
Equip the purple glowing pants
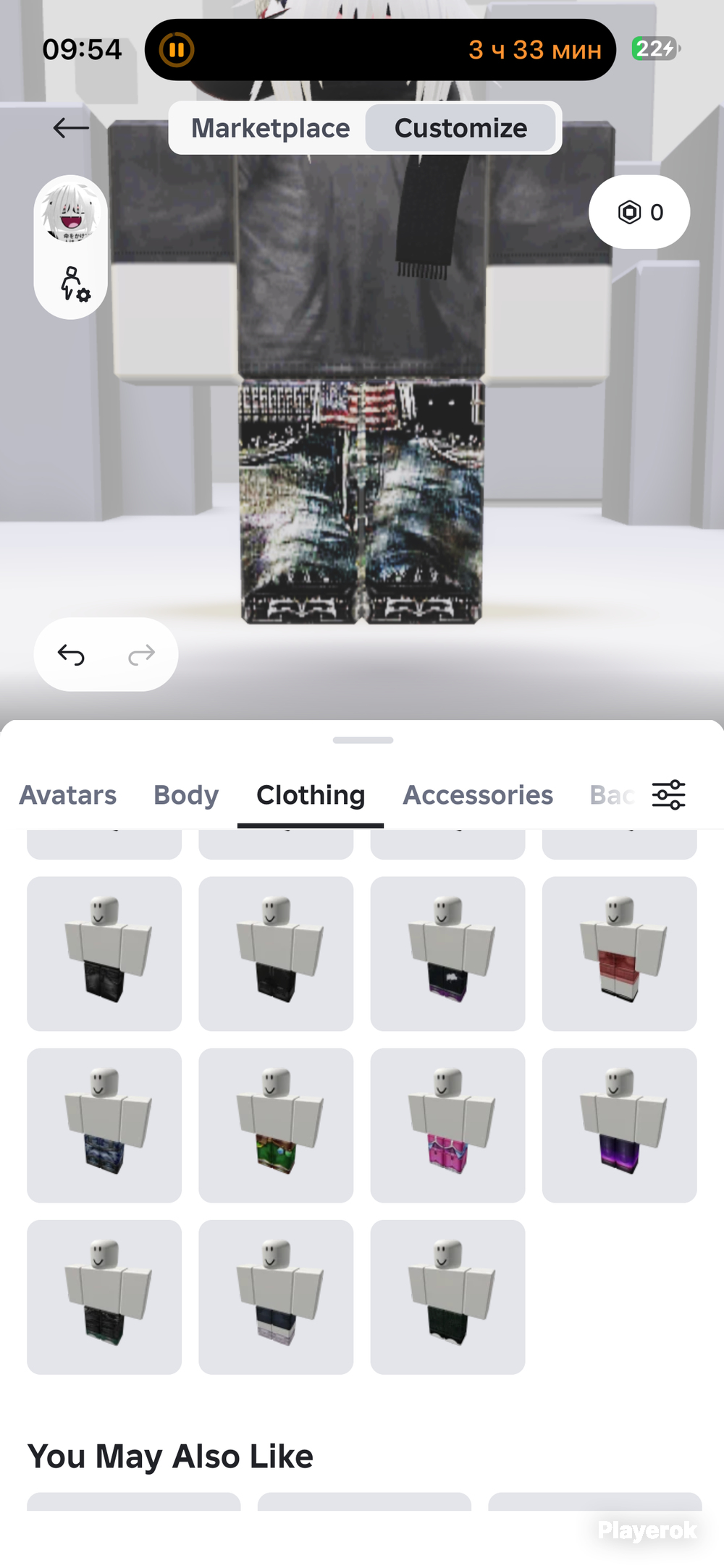point(620,1125)
